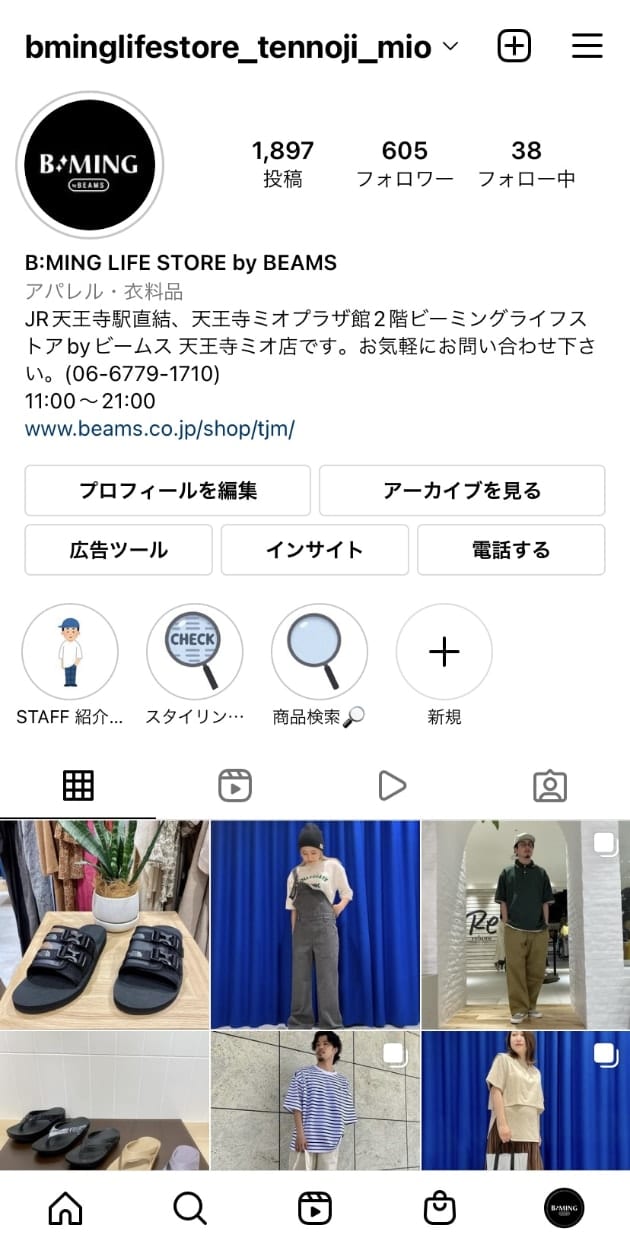Open アーカイブを見る

coord(462,490)
